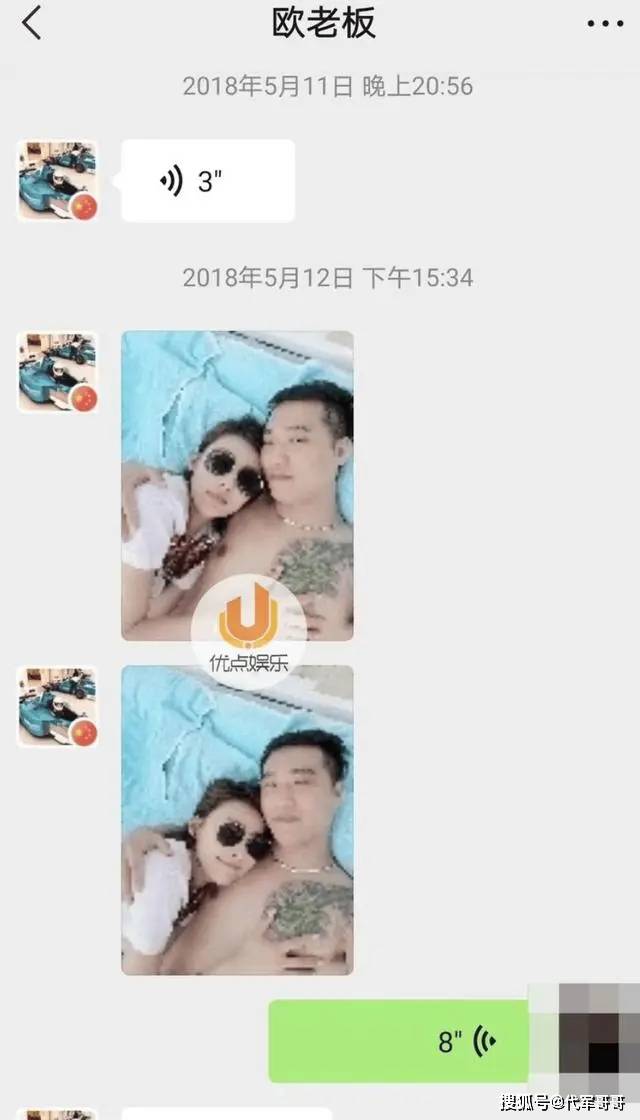Play the 3-second voice message
Screen dimensions: 640x1120
(x=207, y=181)
